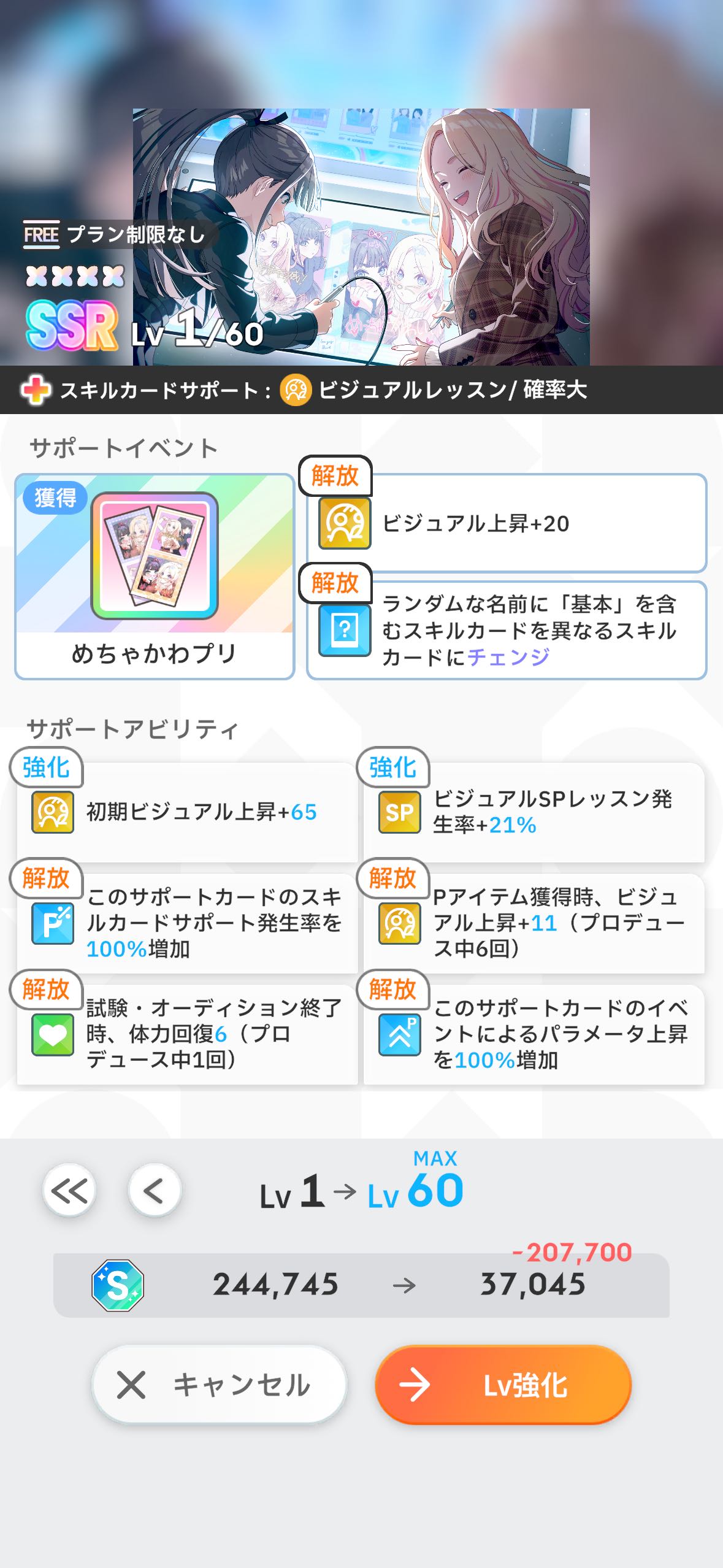View the 初期ビジュアル上昇+65 ability
The height and width of the screenshot is (1568, 723).
pos(187,812)
